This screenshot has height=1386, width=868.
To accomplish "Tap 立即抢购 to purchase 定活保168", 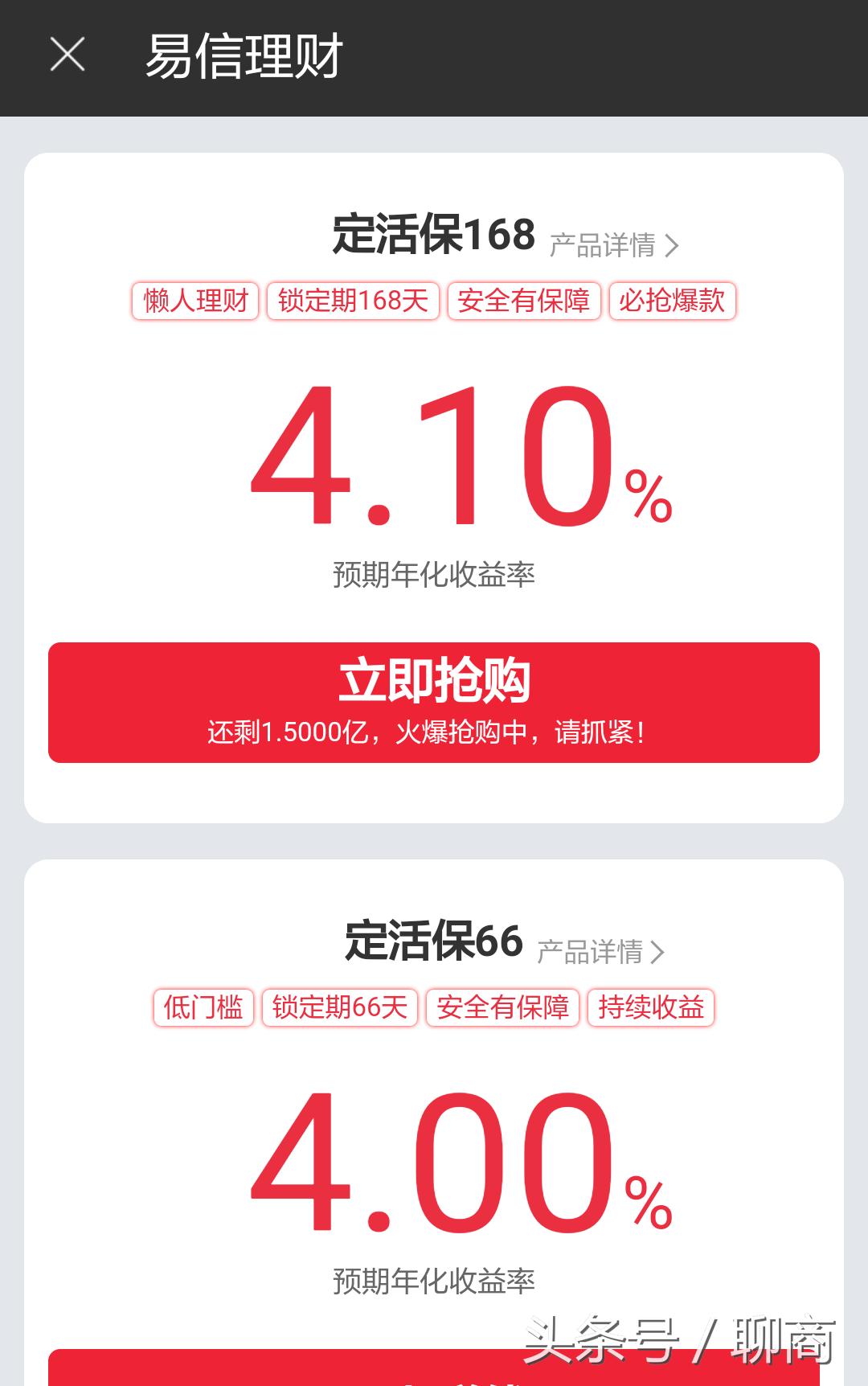I will (434, 678).
